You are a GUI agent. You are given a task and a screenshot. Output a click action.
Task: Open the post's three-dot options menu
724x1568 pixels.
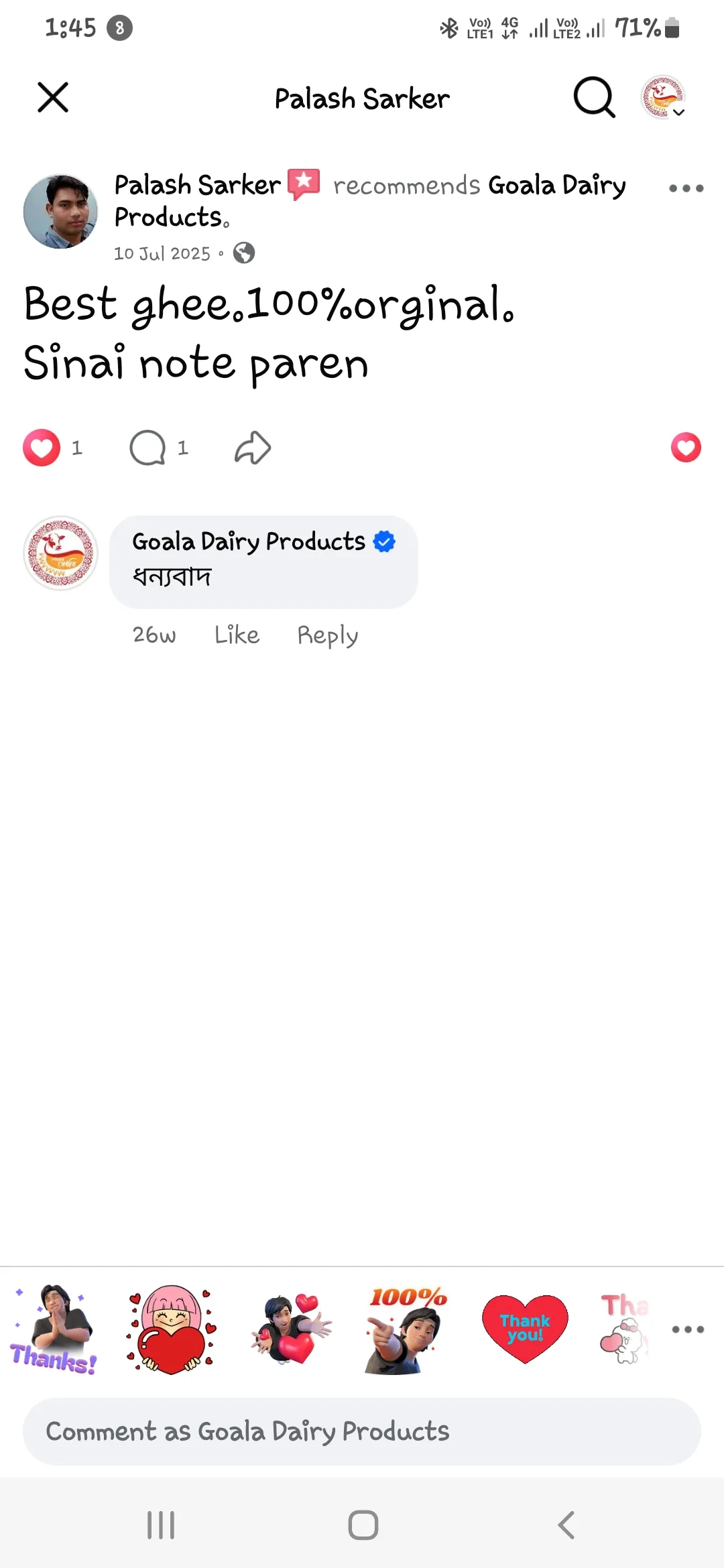[x=686, y=188]
